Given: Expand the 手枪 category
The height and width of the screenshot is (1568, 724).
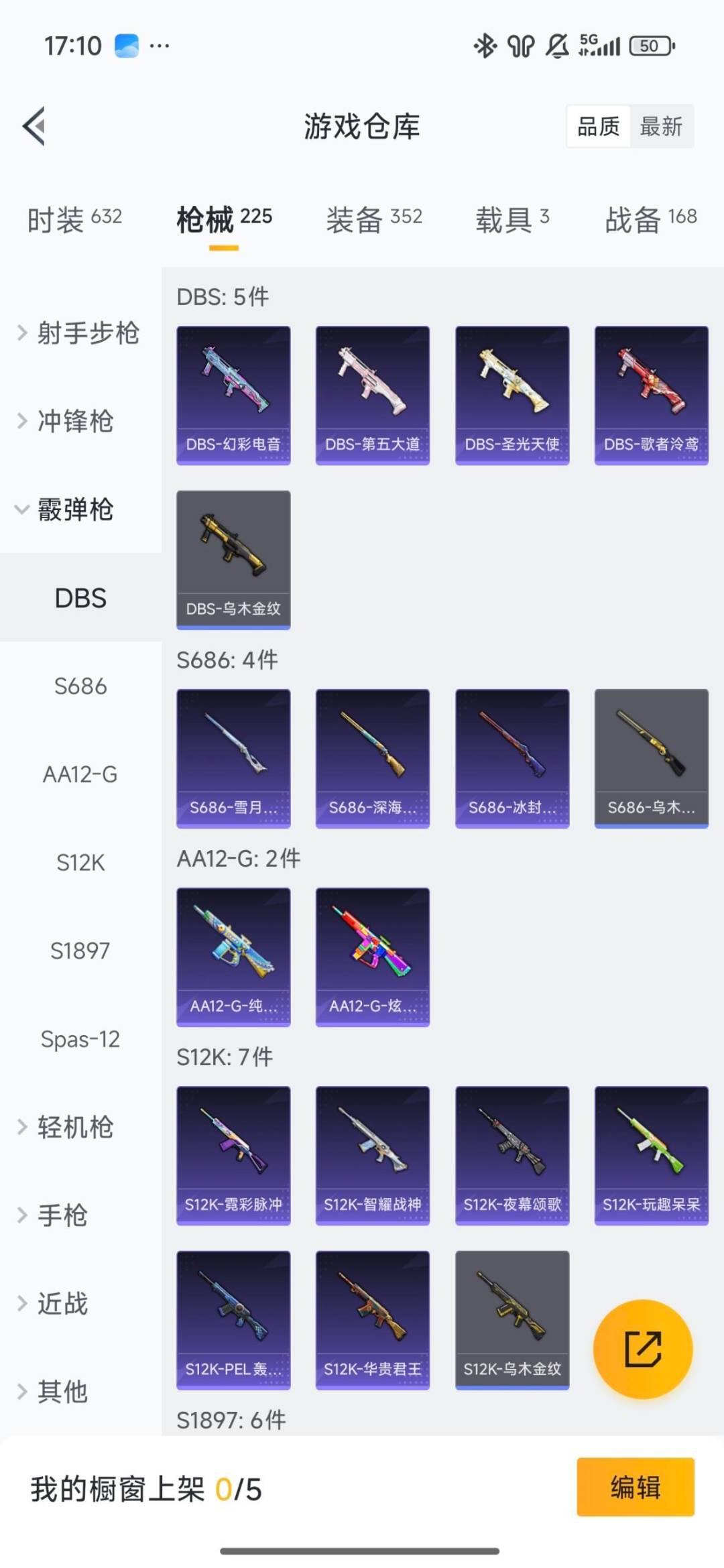Looking at the screenshot, I should pyautogui.click(x=63, y=1215).
